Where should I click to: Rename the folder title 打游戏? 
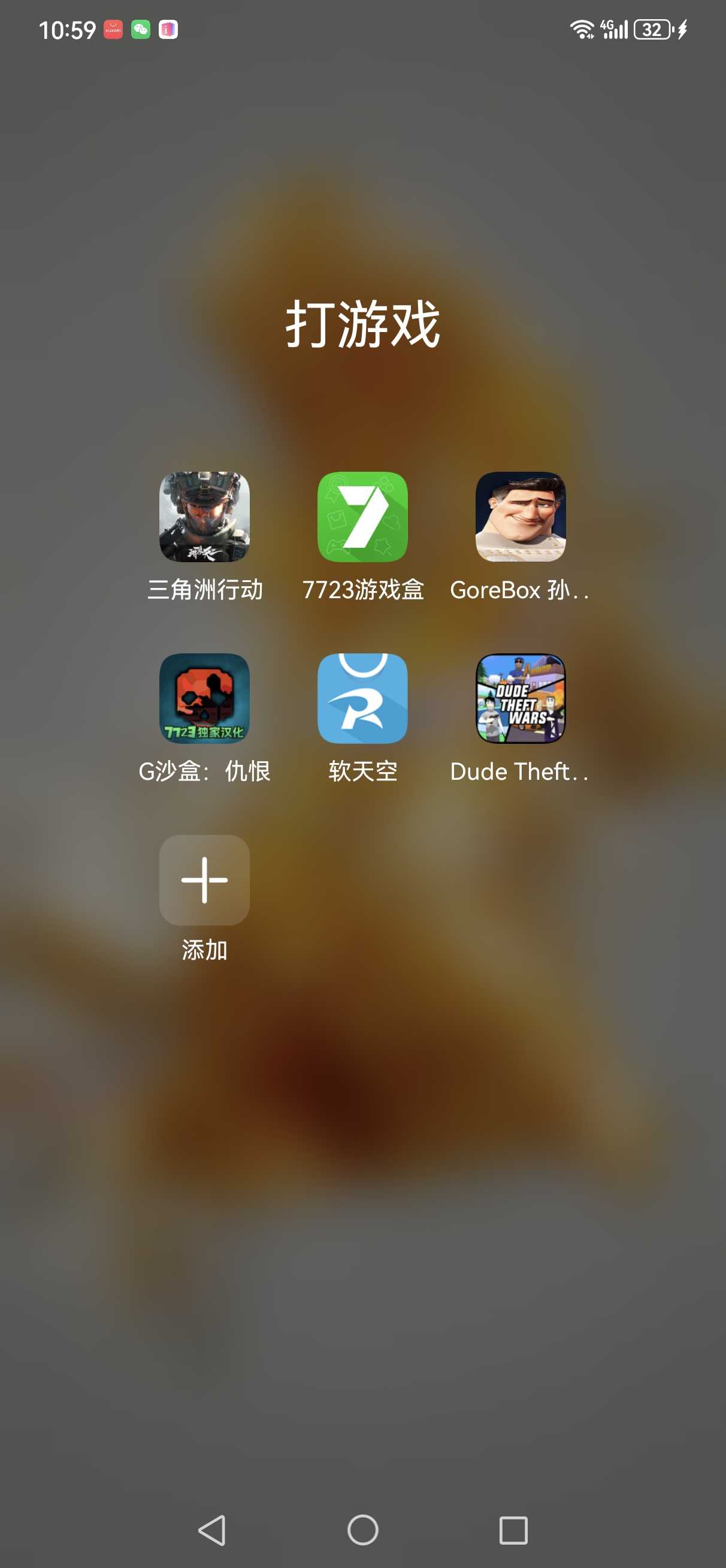(362, 323)
